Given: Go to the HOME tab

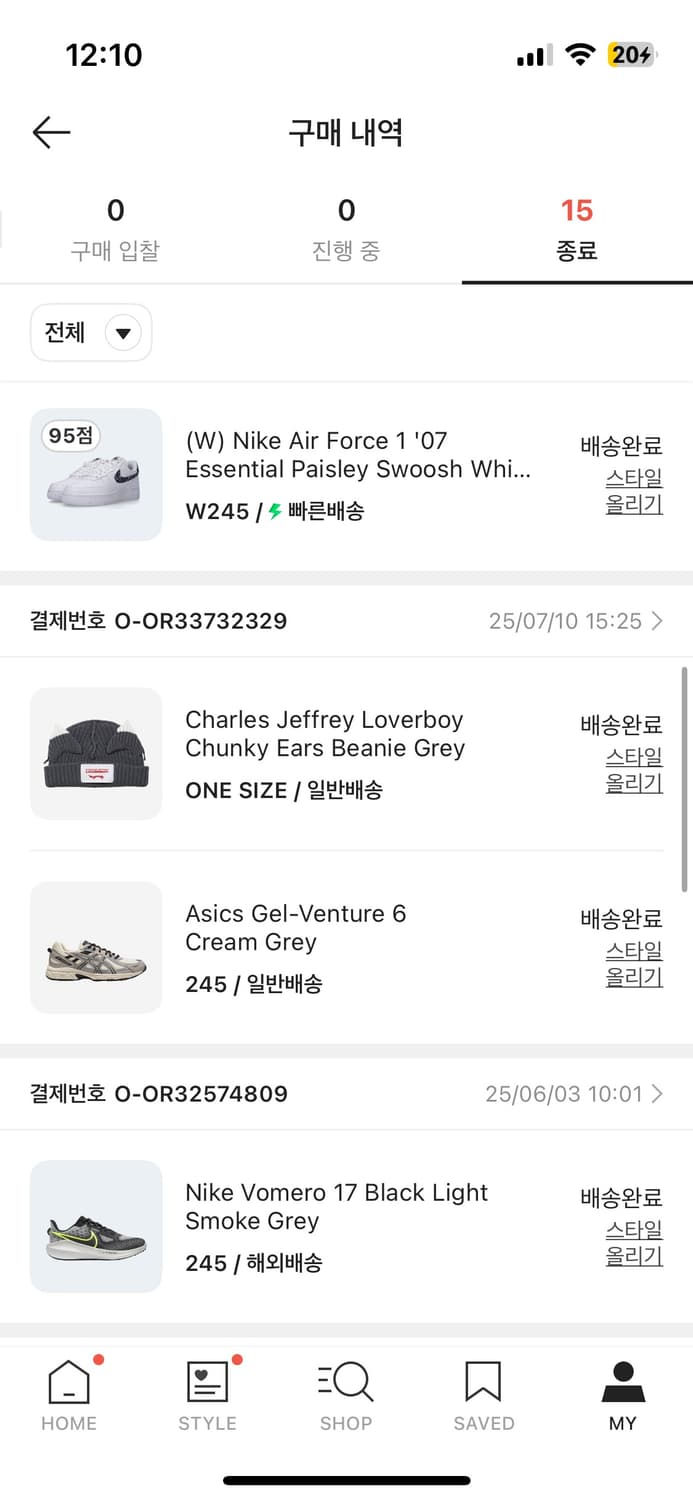Looking at the screenshot, I should (x=69, y=1396).
